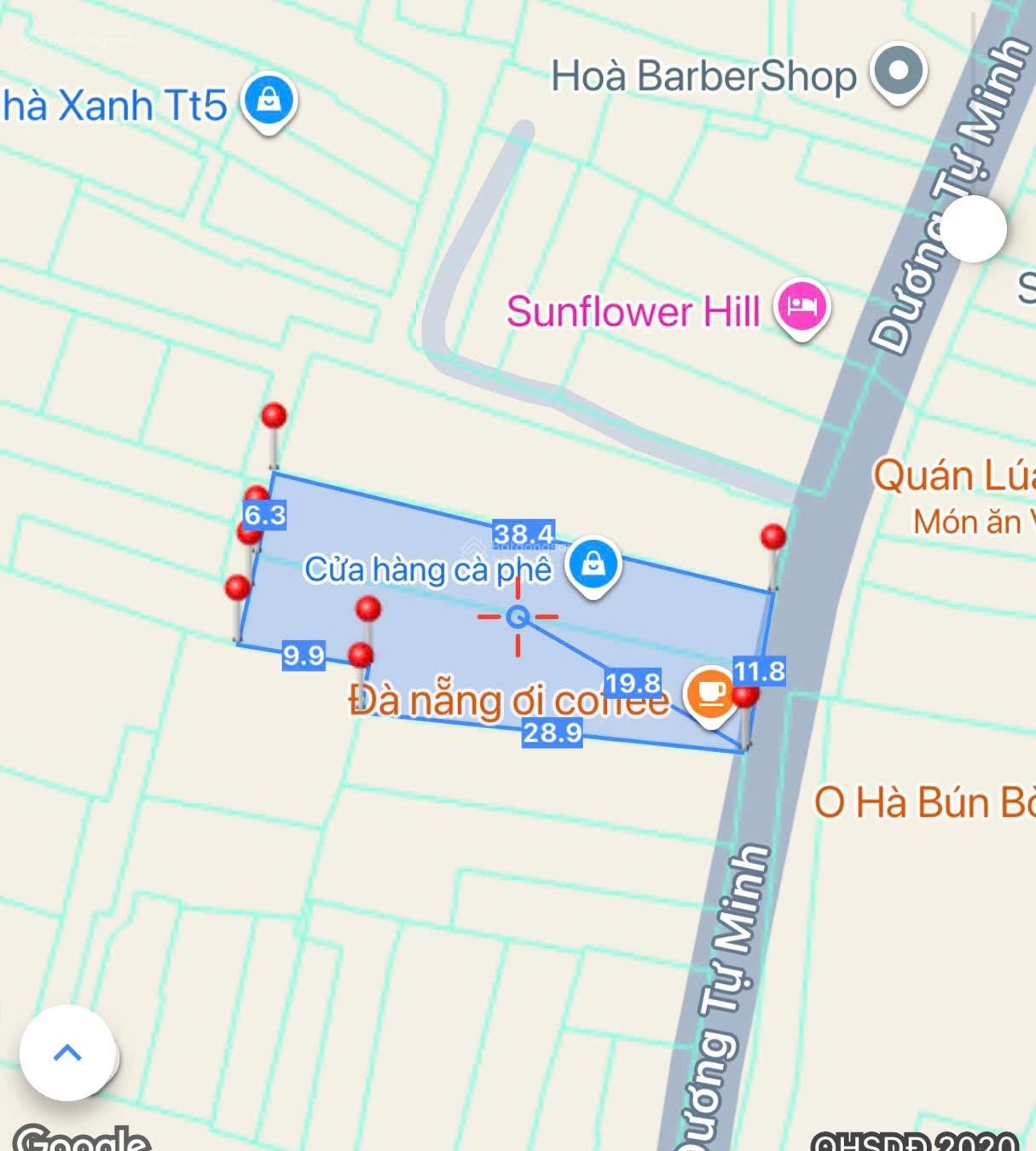This screenshot has height=1151, width=1036.
Task: Select the red pin near Dương Tự Minh road
Action: [x=774, y=537]
